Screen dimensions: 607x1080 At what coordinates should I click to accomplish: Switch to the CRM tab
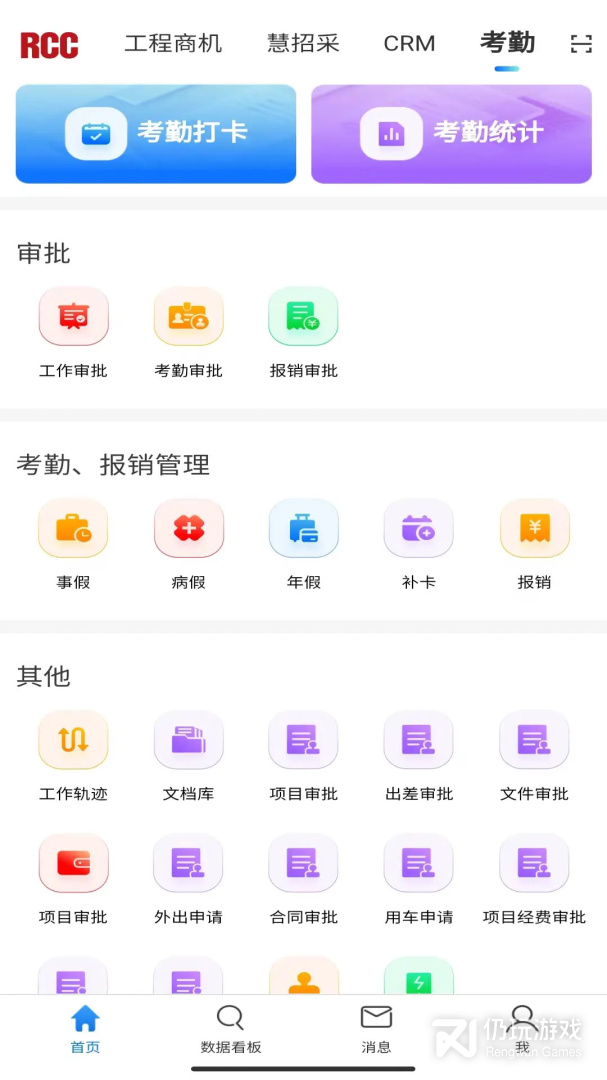409,43
